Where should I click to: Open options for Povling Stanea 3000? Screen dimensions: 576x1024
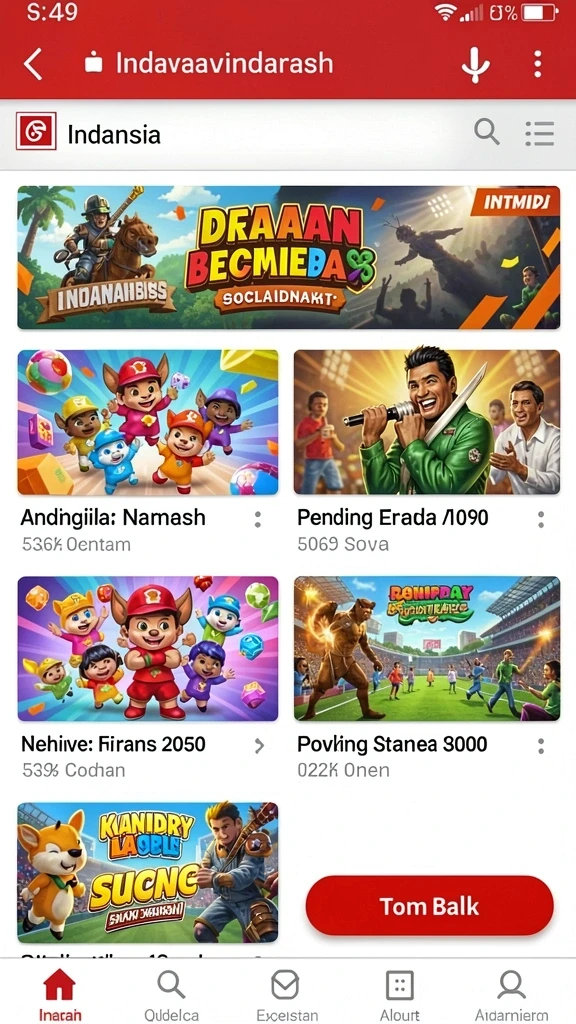541,746
